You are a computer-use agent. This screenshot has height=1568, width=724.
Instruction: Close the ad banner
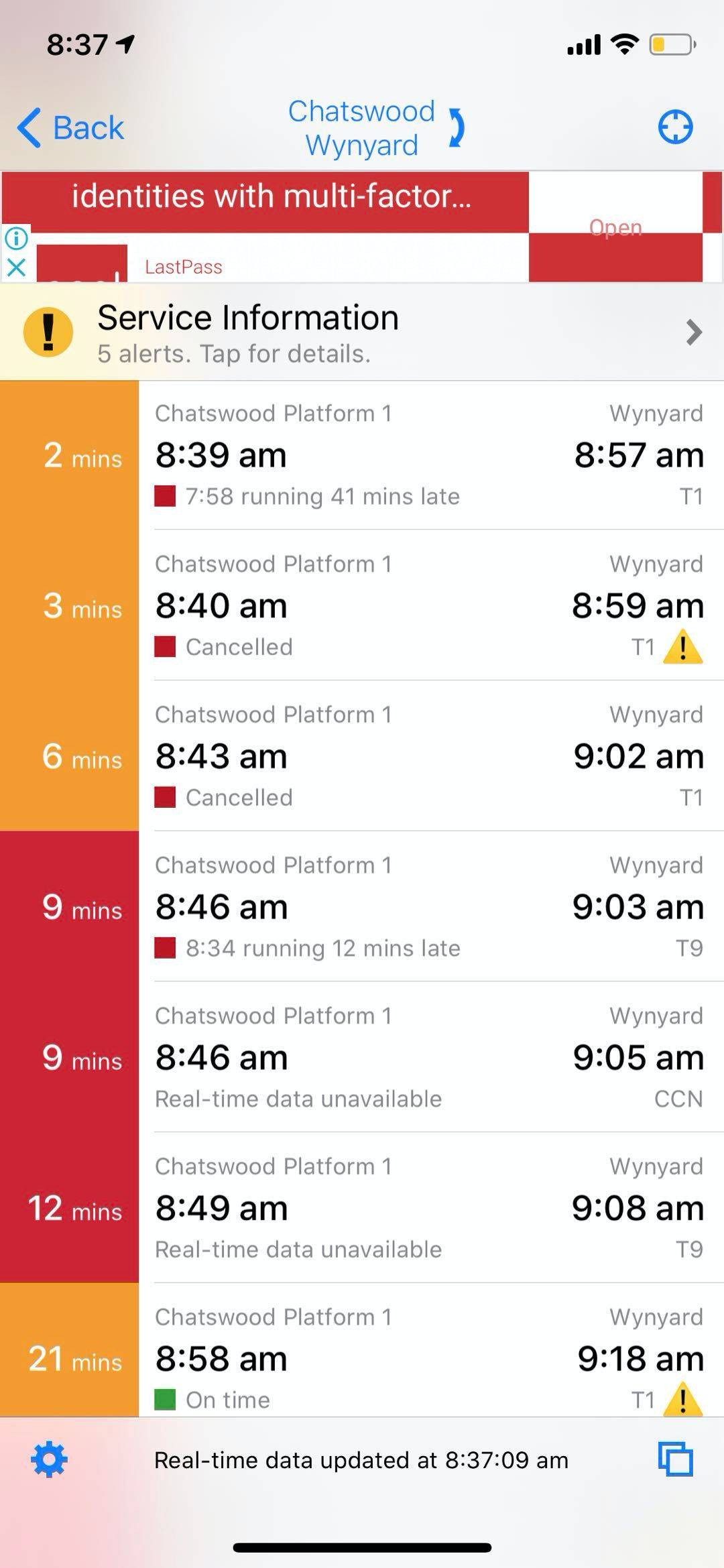click(16, 267)
